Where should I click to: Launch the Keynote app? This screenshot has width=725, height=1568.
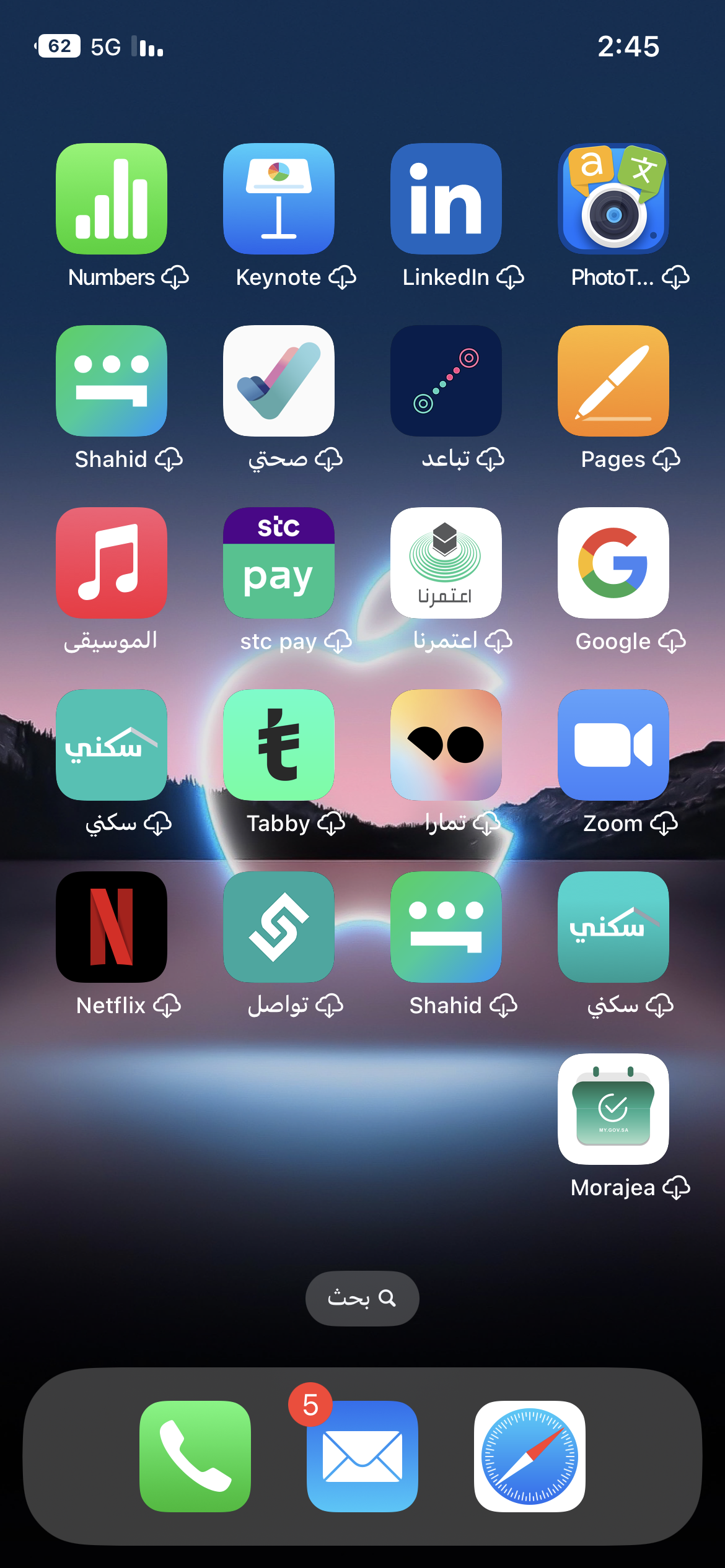(279, 199)
